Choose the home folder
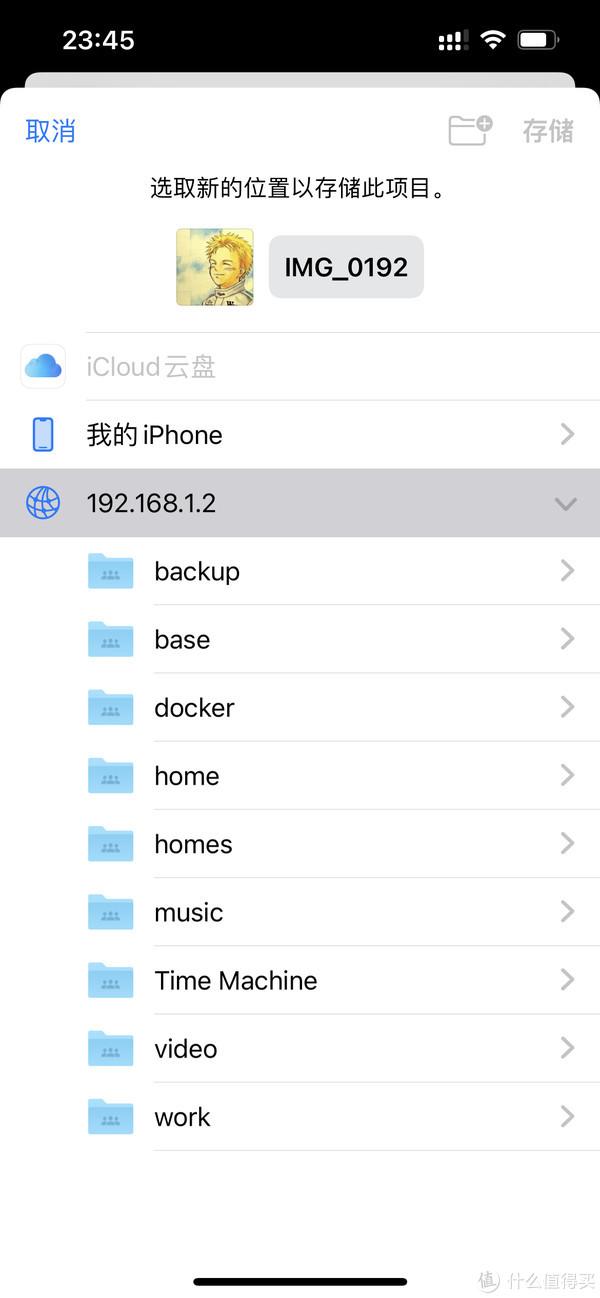This screenshot has height=1298, width=600. [300, 775]
